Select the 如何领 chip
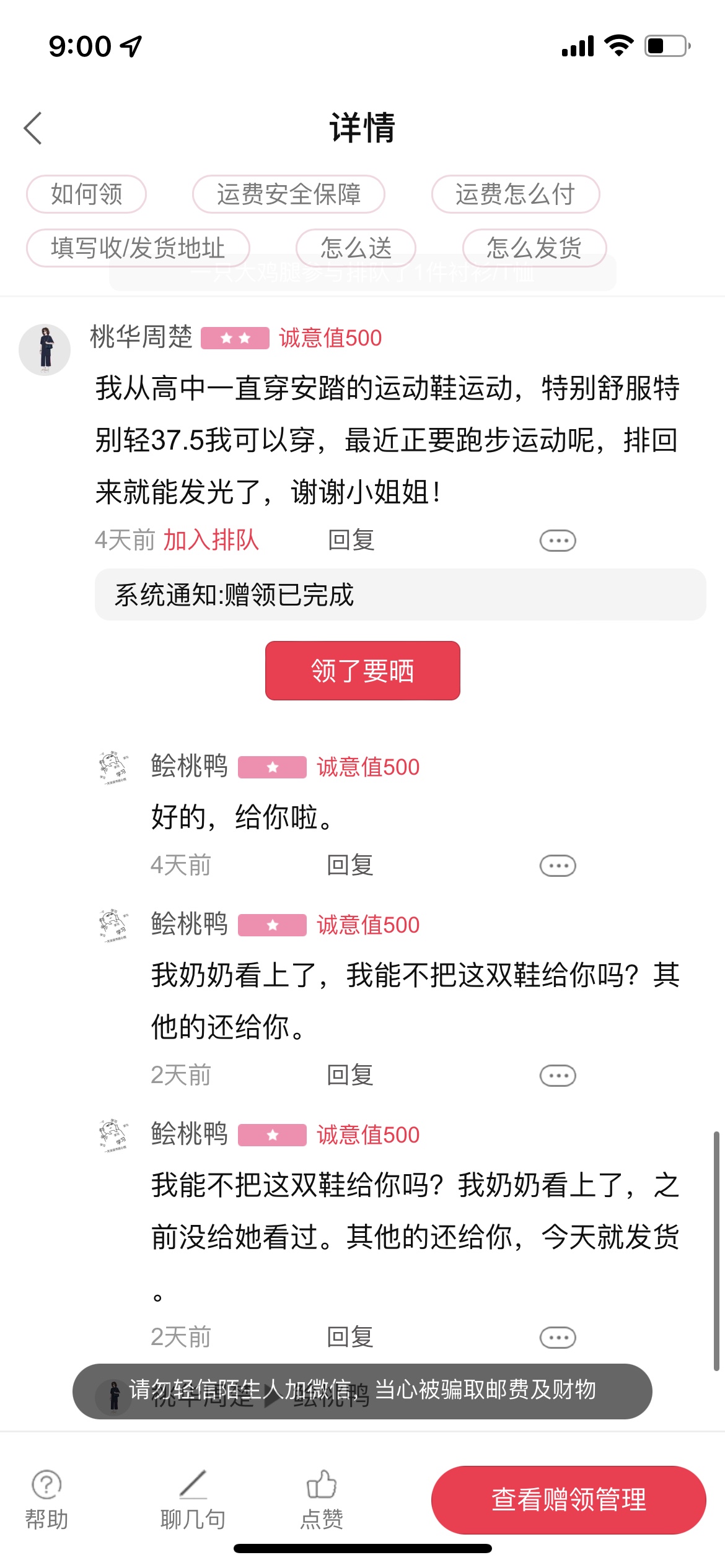Screen dimensions: 725x1568 point(86,194)
